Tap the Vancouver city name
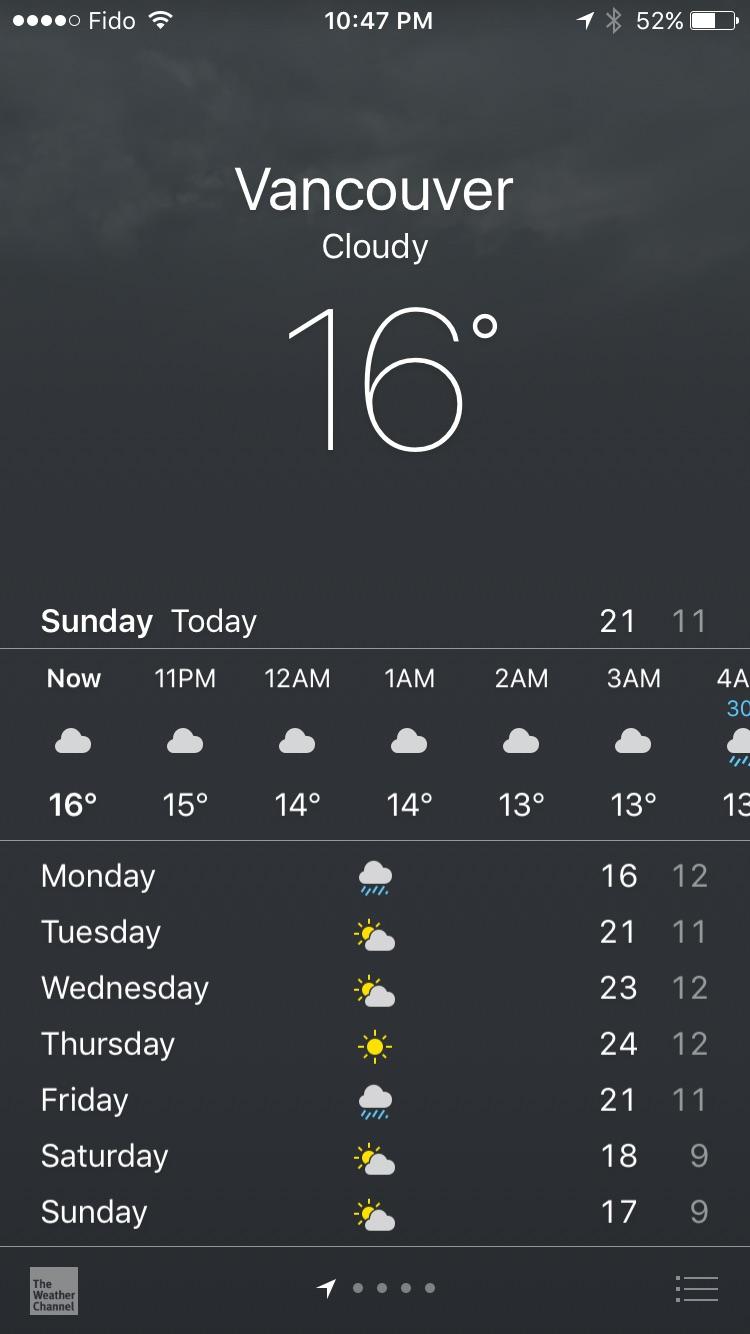750x1334 pixels. coord(375,190)
